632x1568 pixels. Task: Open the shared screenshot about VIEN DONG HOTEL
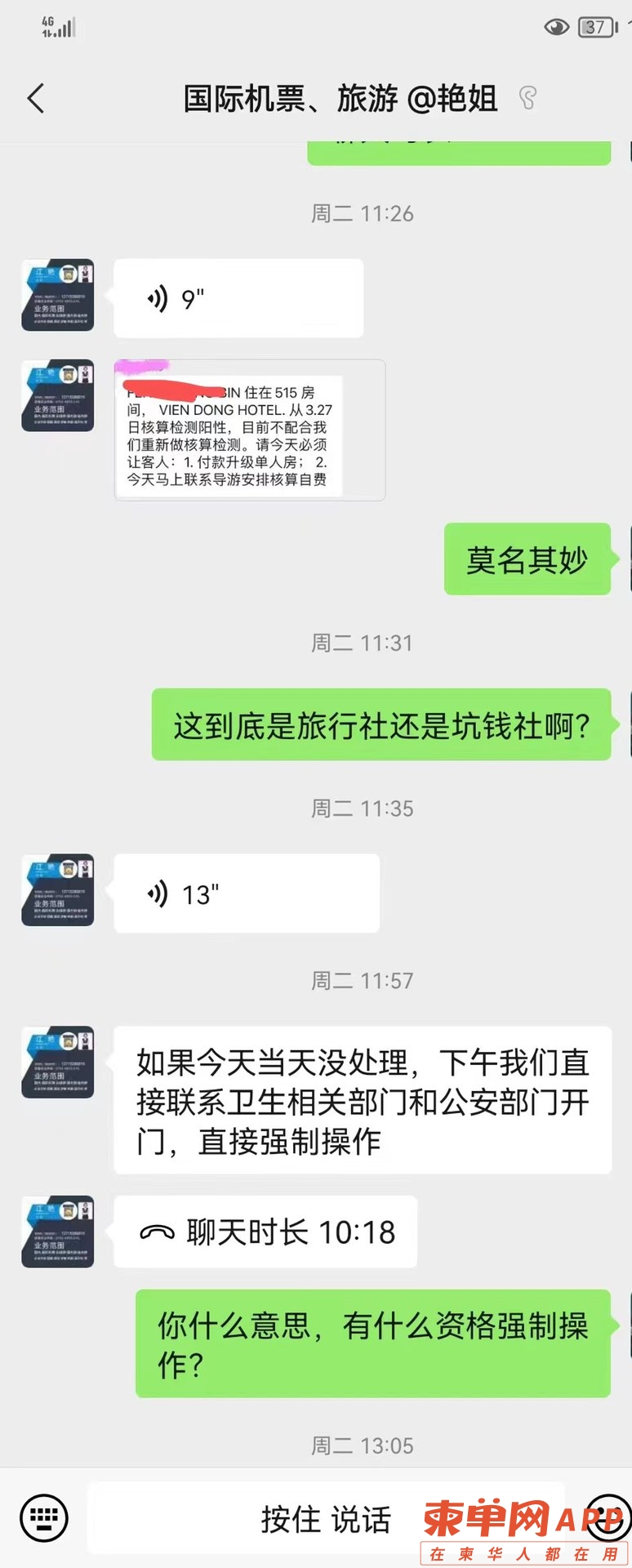(249, 430)
